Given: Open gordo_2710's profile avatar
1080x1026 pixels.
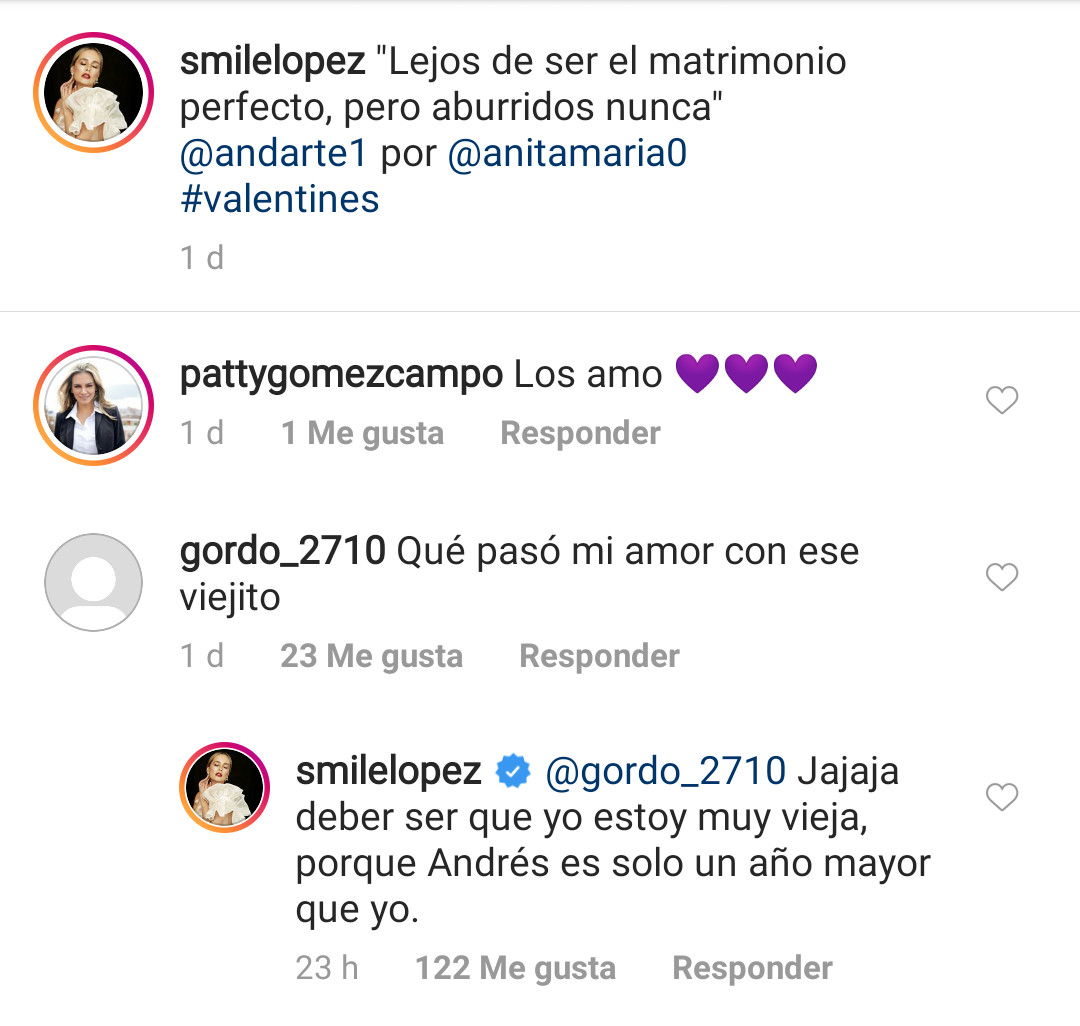Looking at the screenshot, I should click(93, 582).
